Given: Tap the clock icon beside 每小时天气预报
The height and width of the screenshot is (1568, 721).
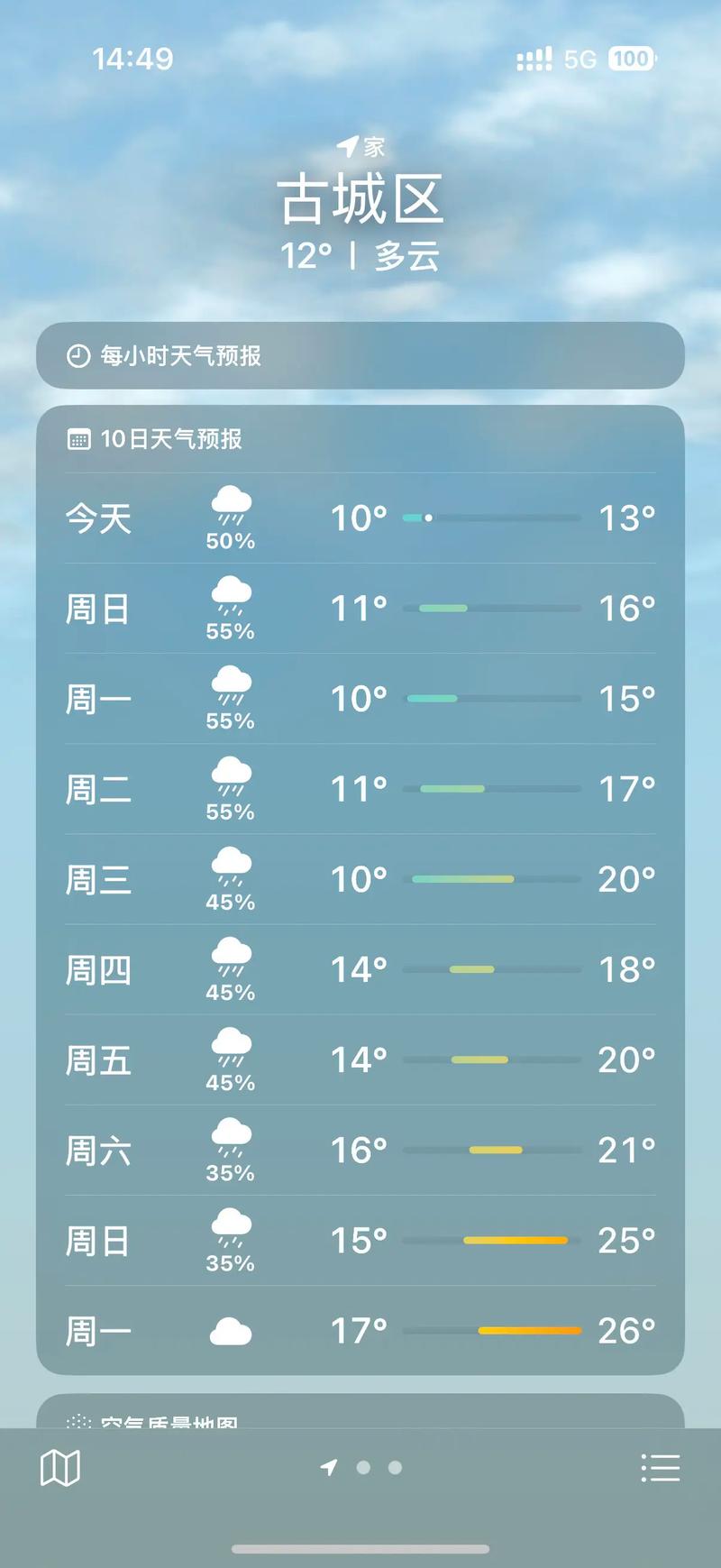Looking at the screenshot, I should tap(79, 355).
